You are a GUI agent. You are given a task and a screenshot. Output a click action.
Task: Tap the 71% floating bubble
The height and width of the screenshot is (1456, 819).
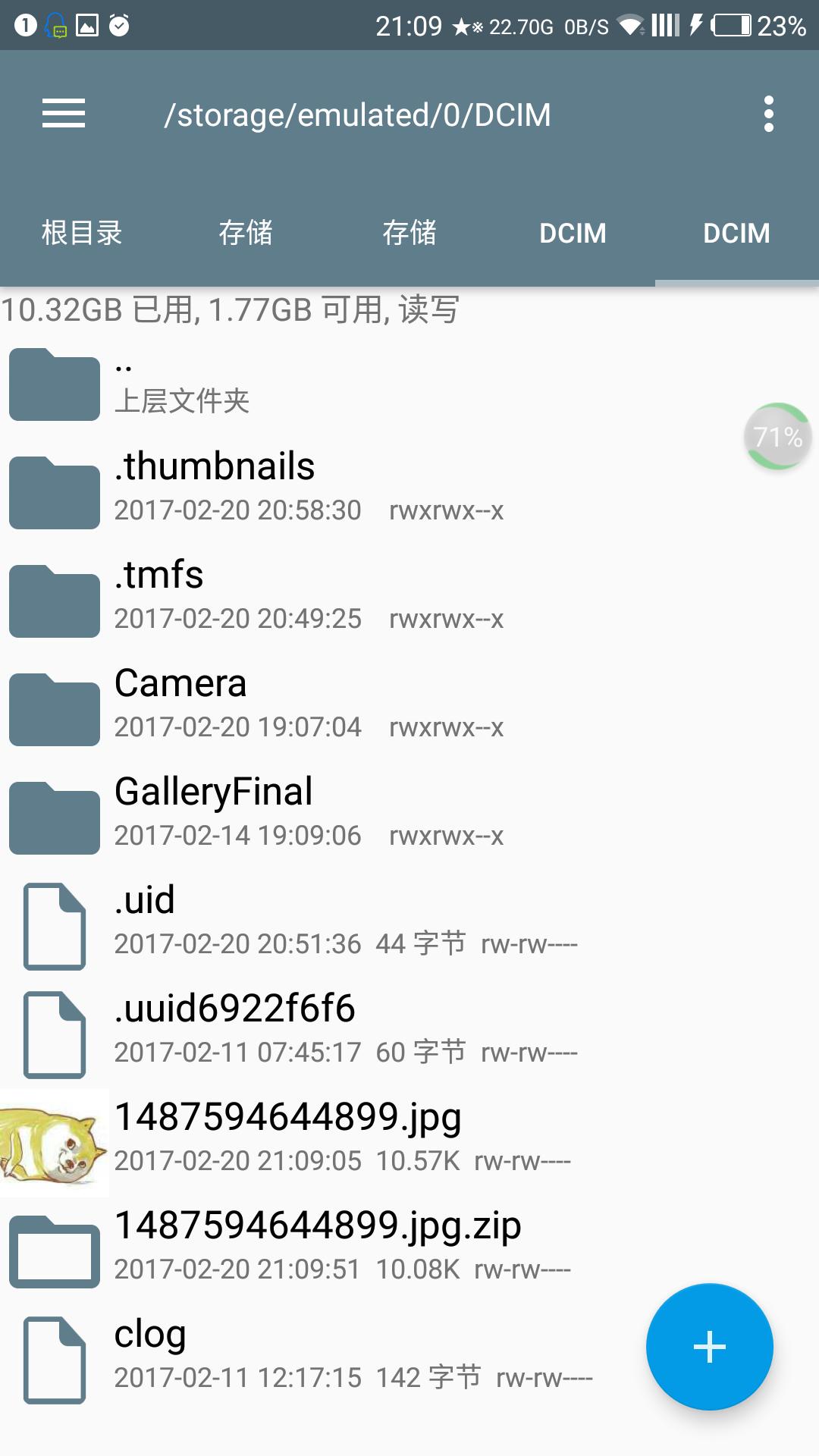(x=777, y=436)
